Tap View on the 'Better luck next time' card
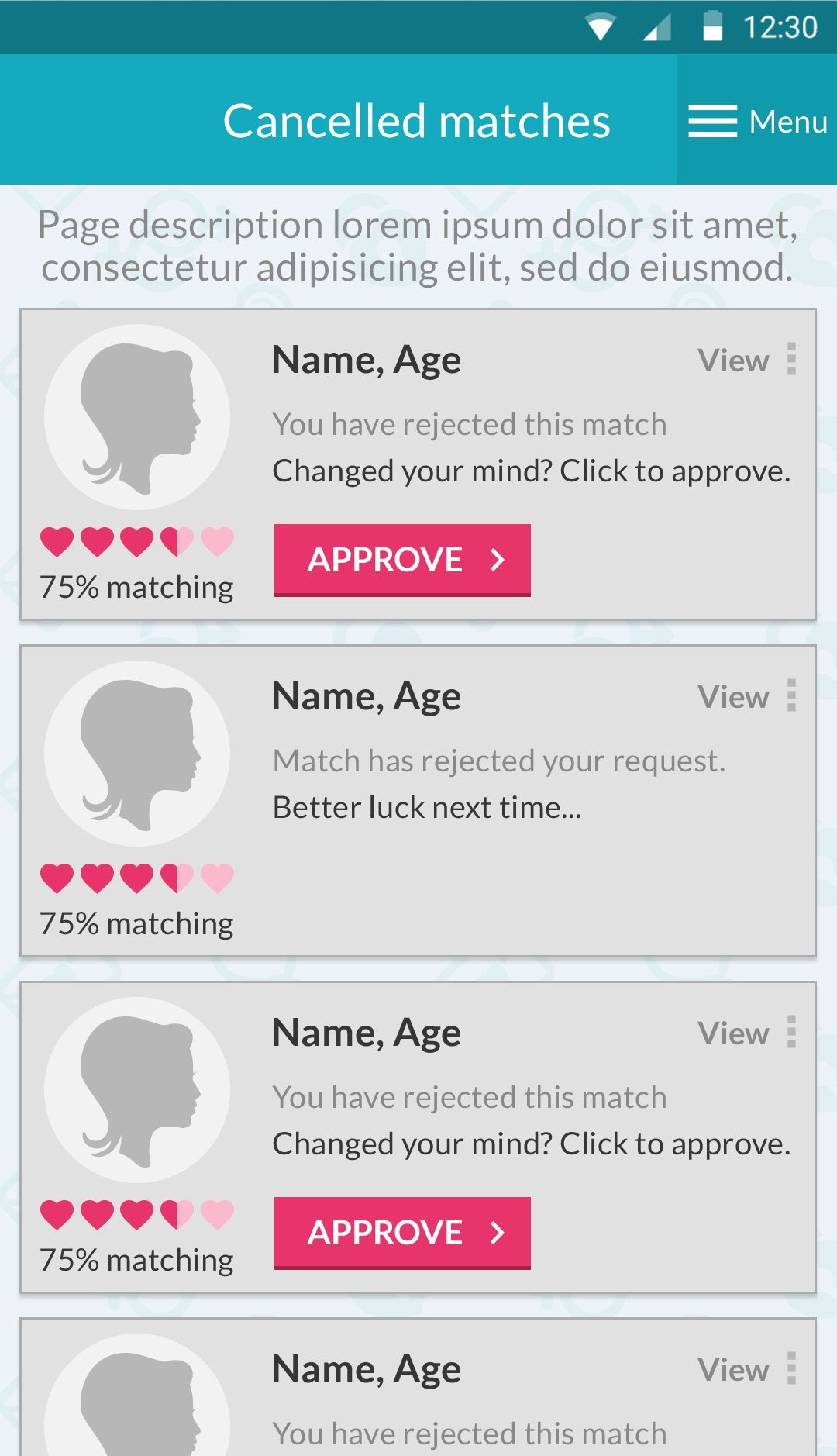The width and height of the screenshot is (837, 1456). (x=733, y=697)
